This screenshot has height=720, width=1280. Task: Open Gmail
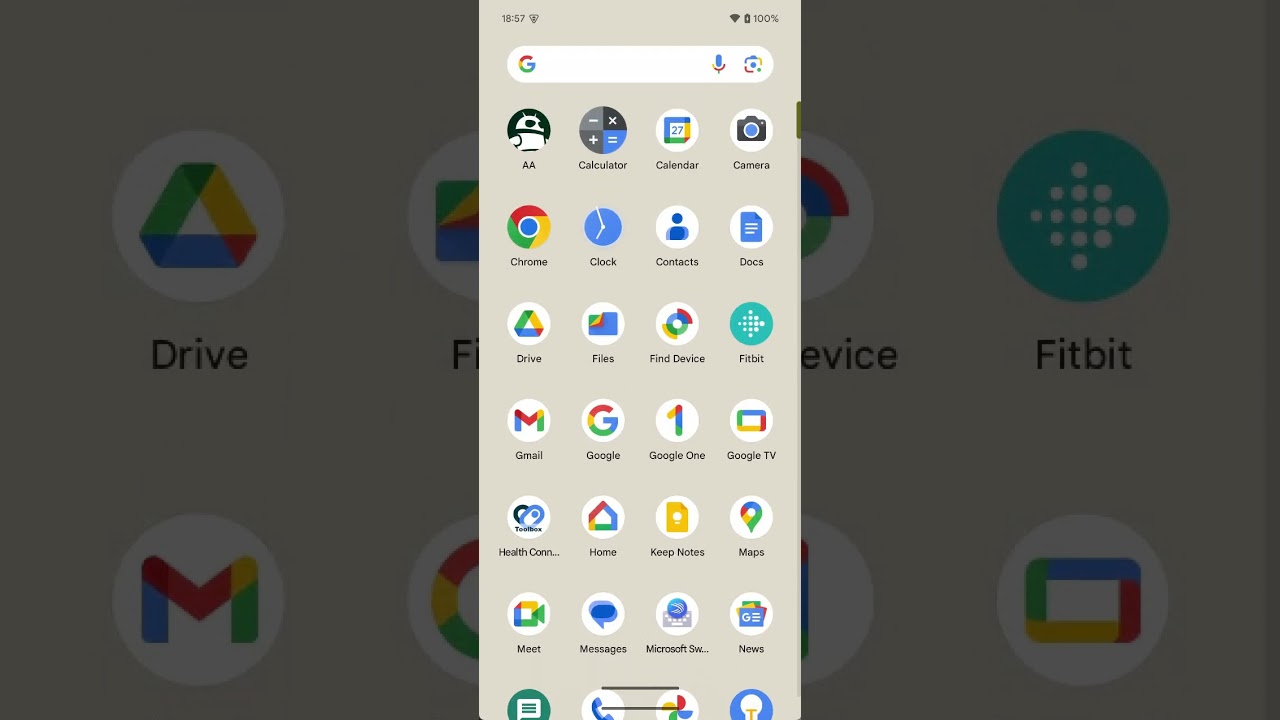pyautogui.click(x=529, y=422)
